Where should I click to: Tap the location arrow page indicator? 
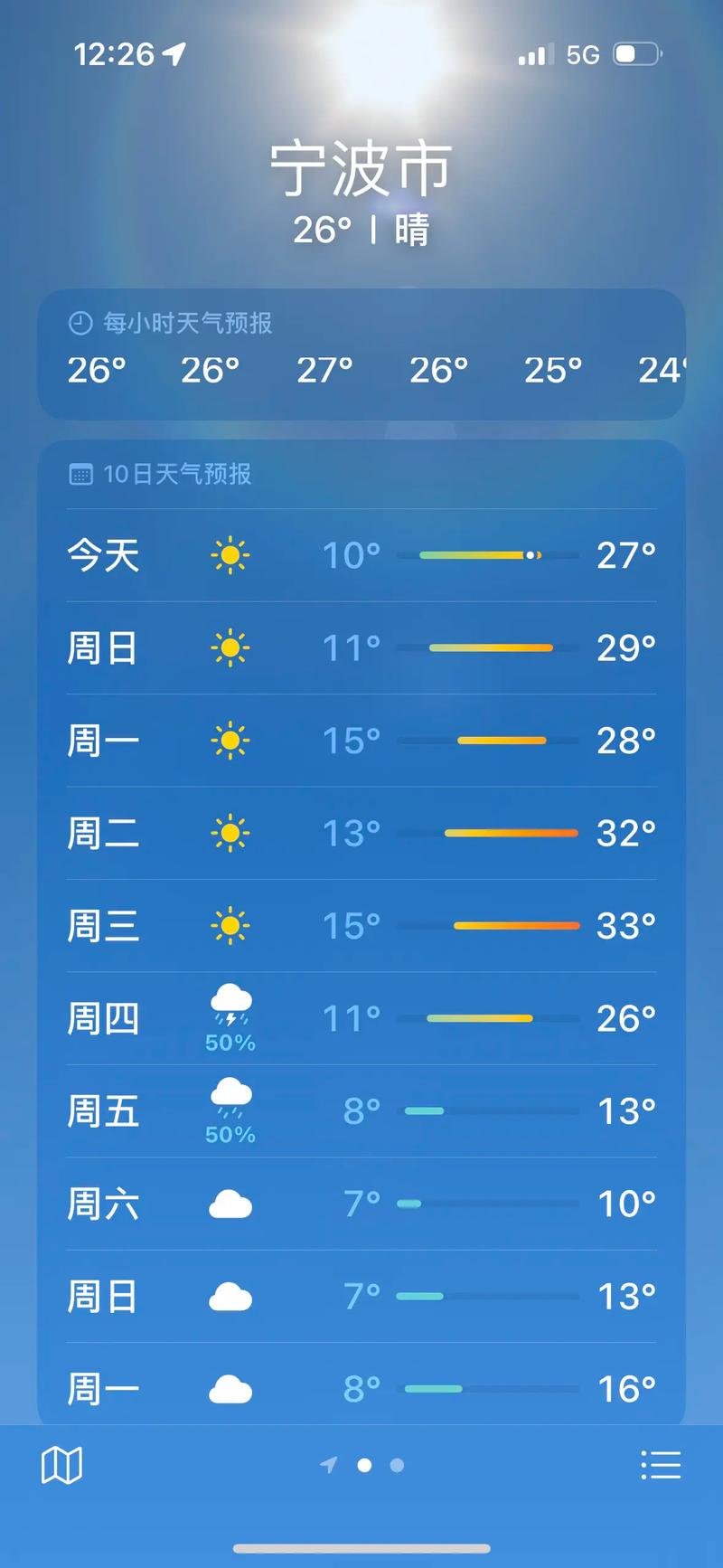pyautogui.click(x=329, y=1465)
